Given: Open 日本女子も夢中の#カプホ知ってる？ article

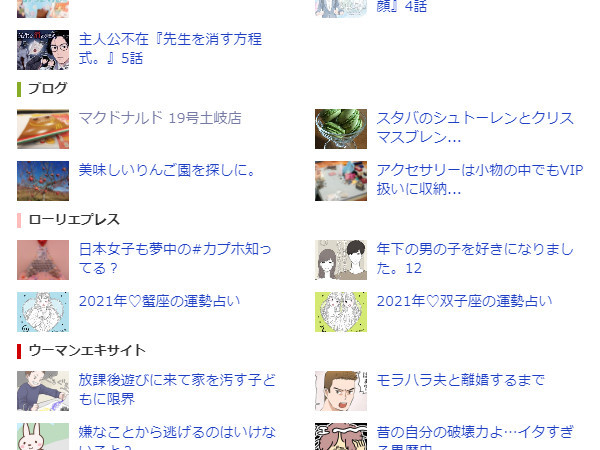Looking at the screenshot, I should point(174,258).
